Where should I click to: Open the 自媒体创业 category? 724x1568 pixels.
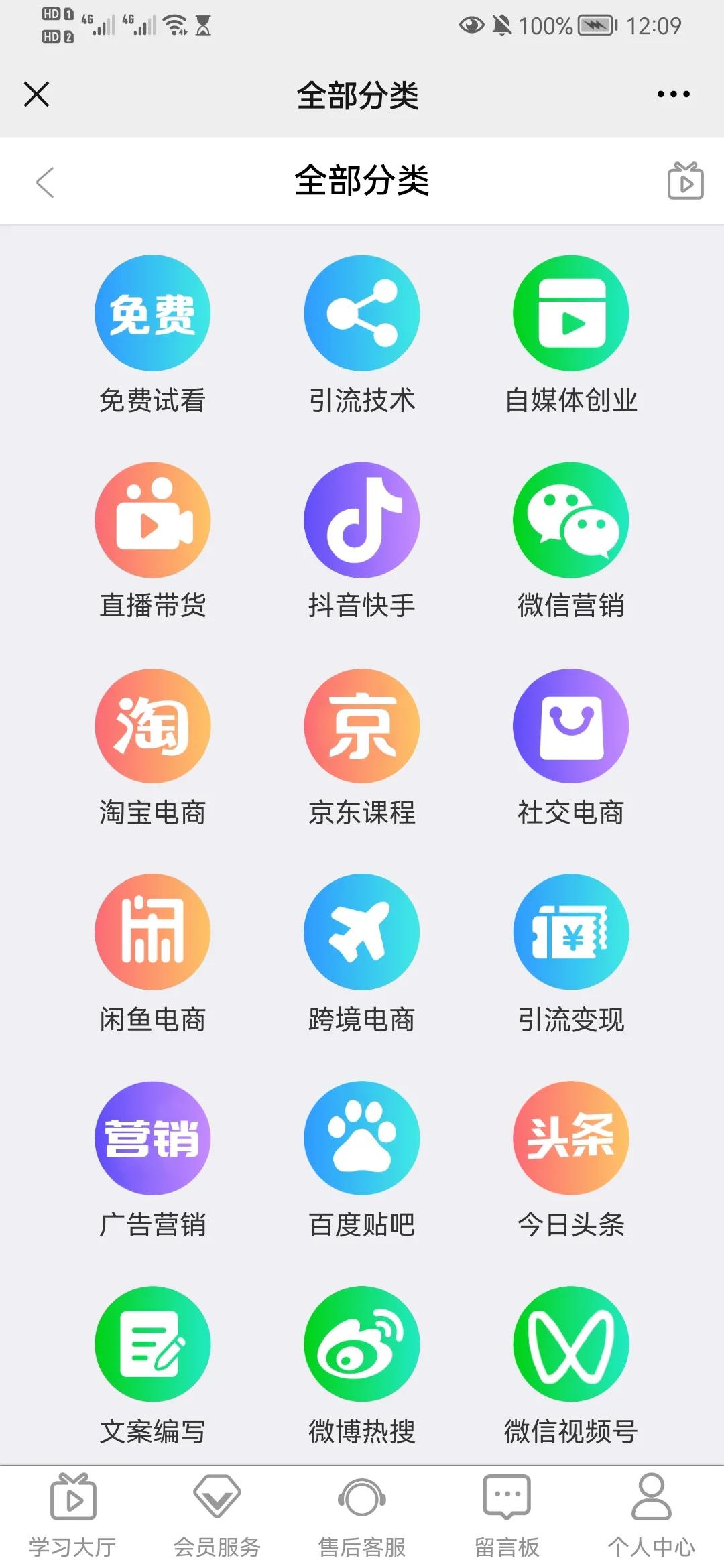pyautogui.click(x=570, y=312)
